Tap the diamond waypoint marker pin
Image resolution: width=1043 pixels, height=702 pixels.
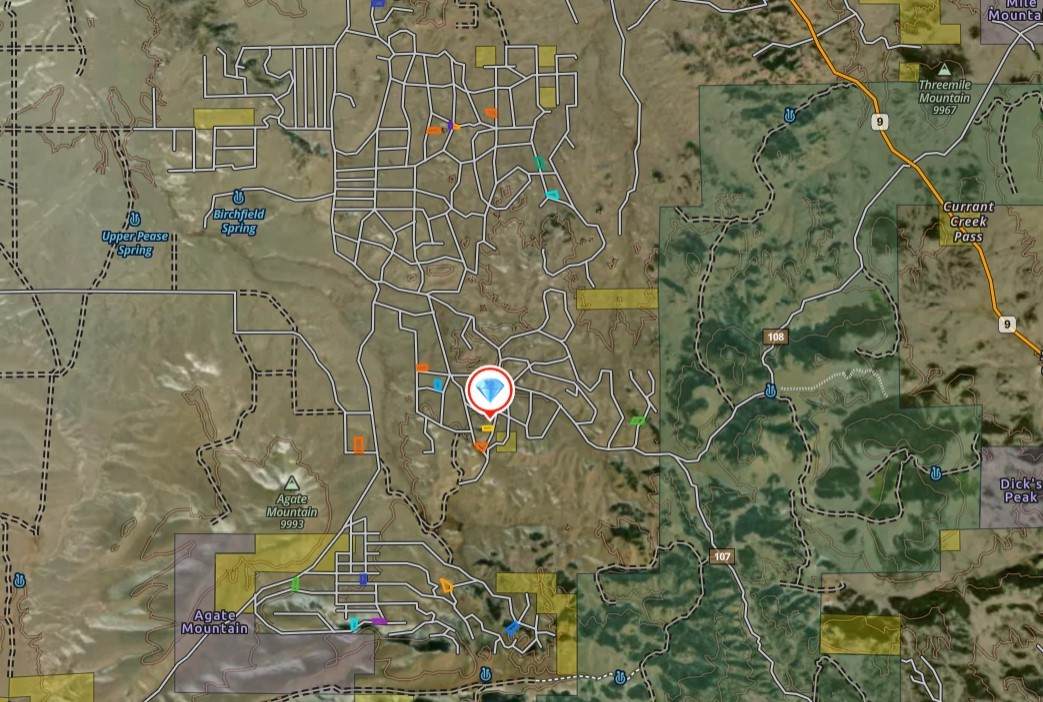click(490, 390)
